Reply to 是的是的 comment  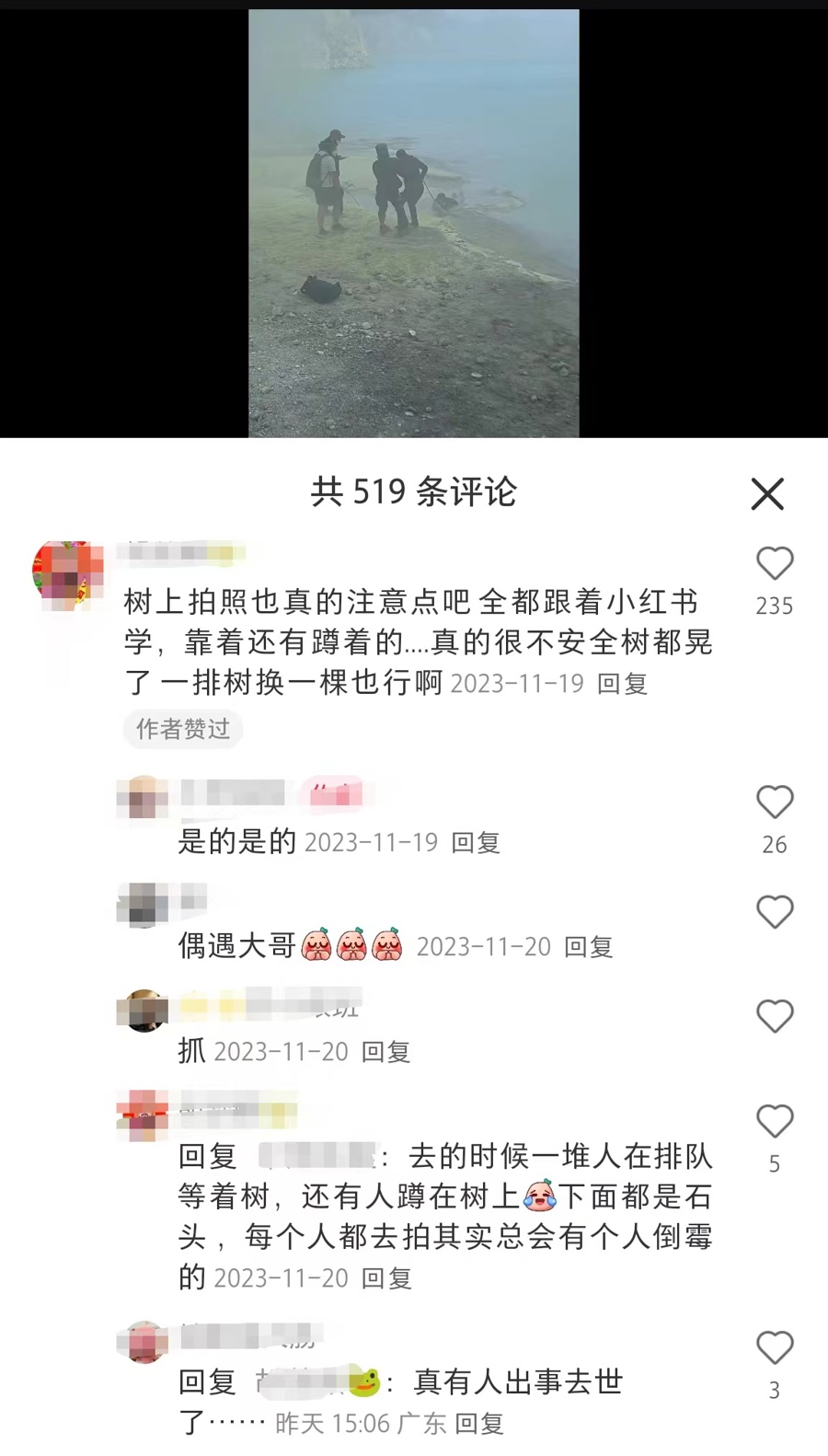pyautogui.click(x=476, y=843)
